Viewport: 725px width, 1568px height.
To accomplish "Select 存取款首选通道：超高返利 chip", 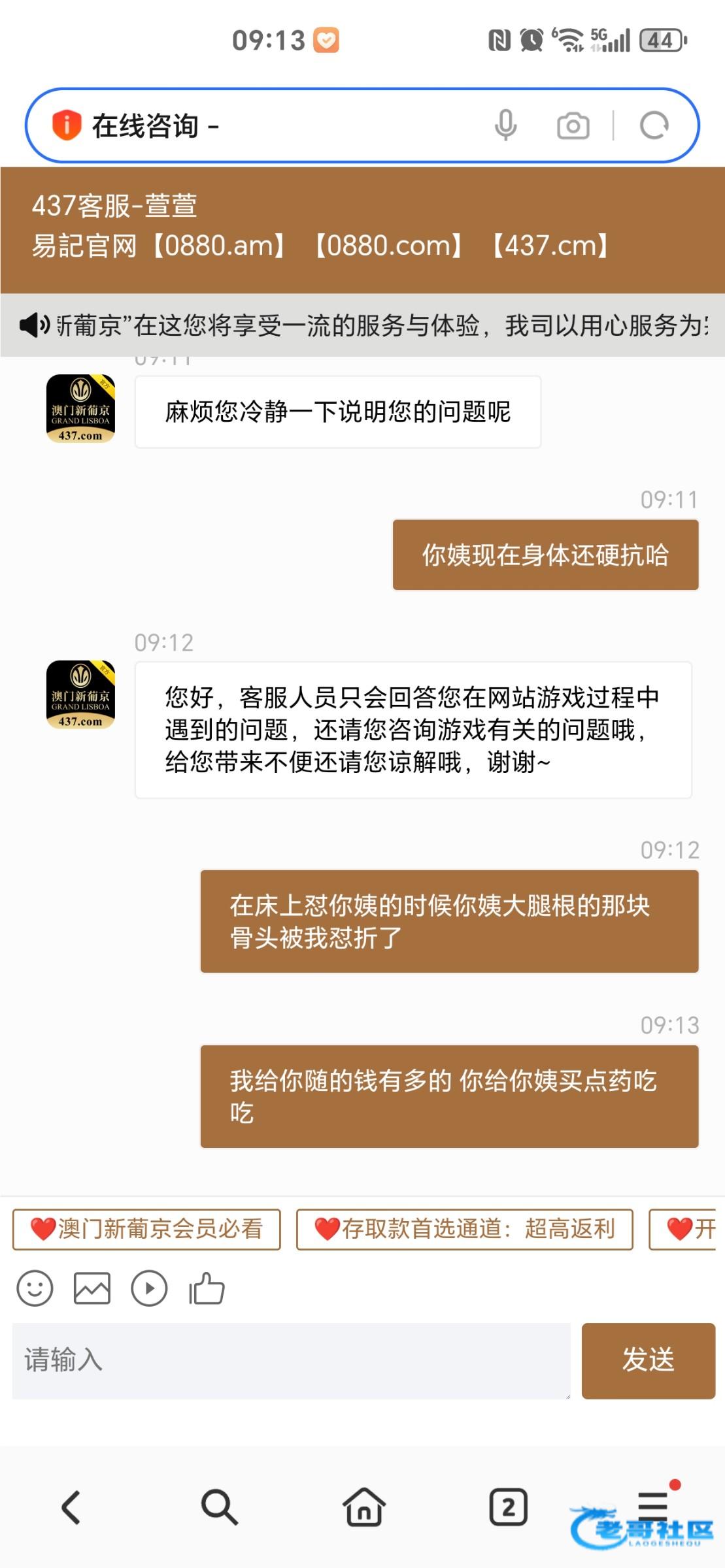I will [465, 1229].
